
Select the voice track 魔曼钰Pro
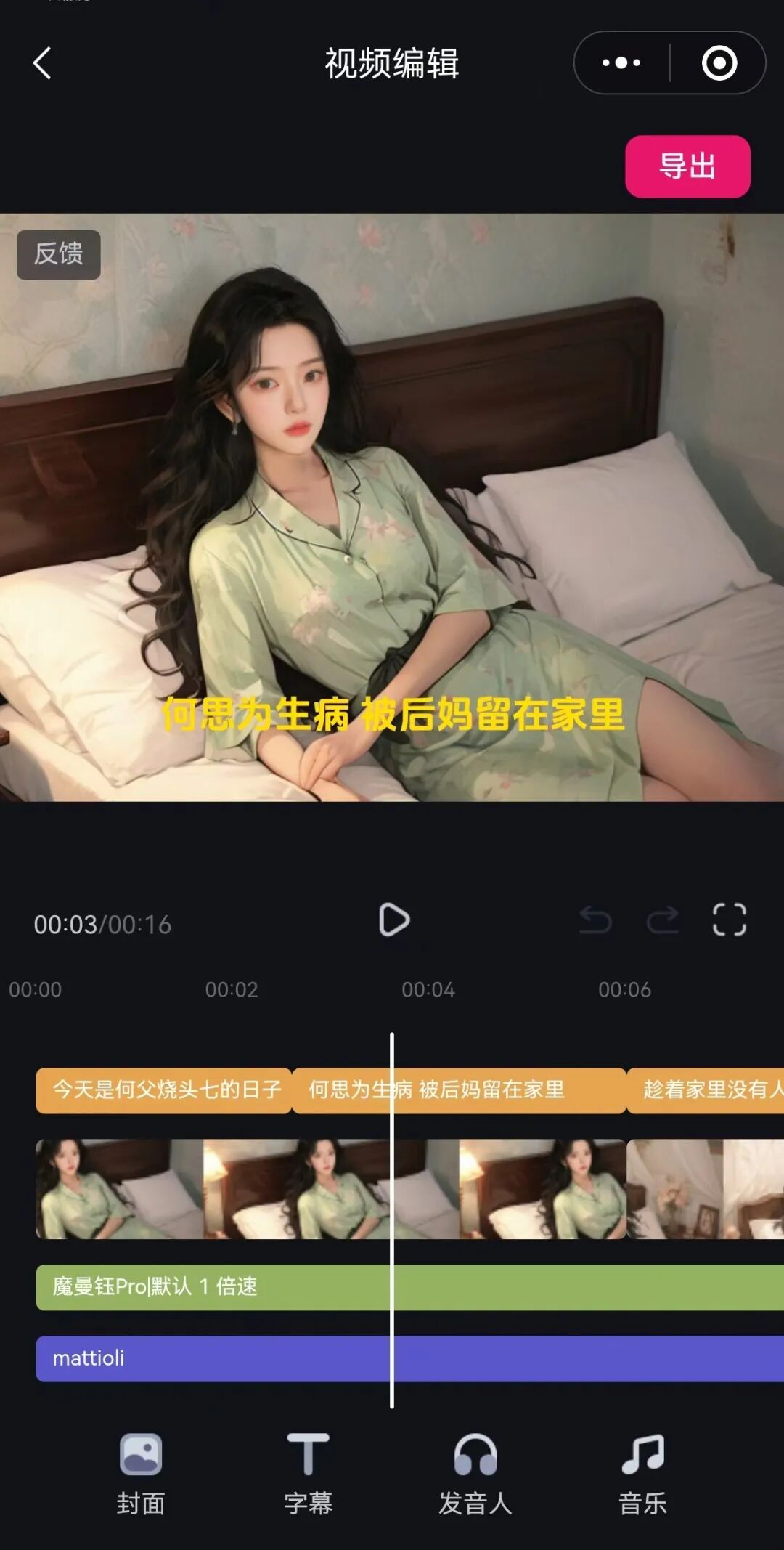[218, 1286]
